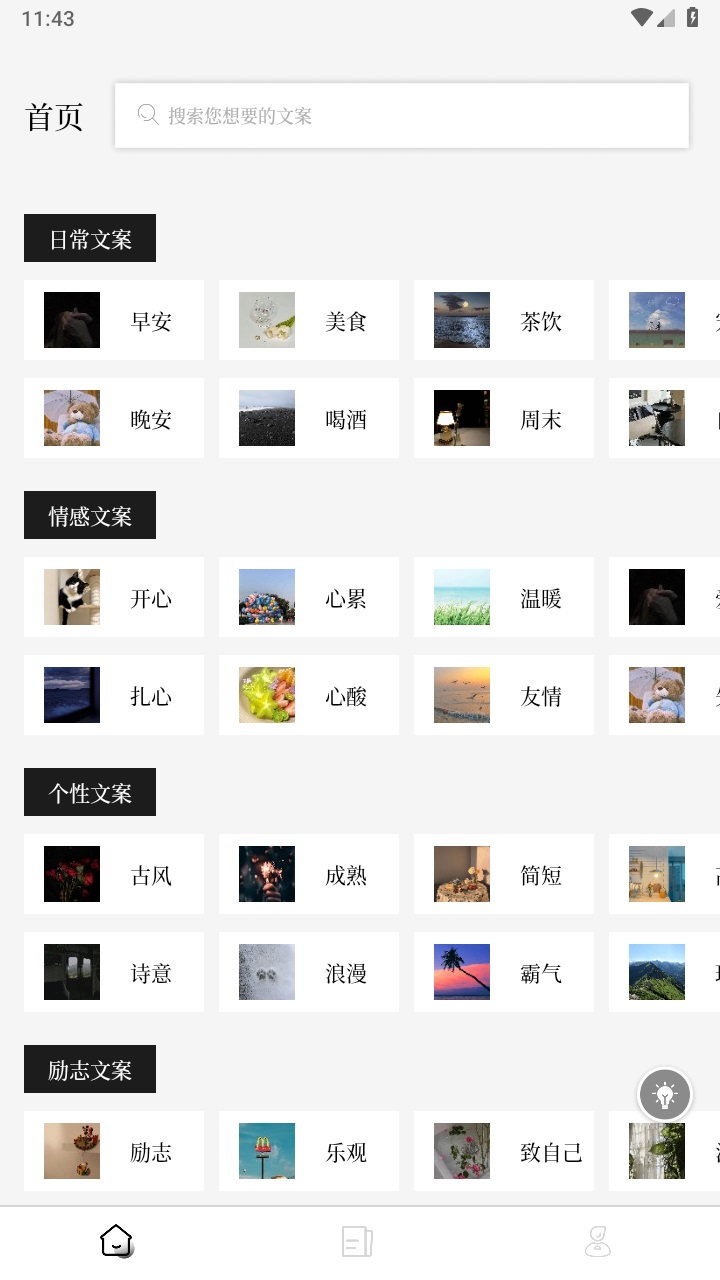The image size is (720, 1280).
Task: Select the 早安 thumbnail image
Action: click(71, 320)
